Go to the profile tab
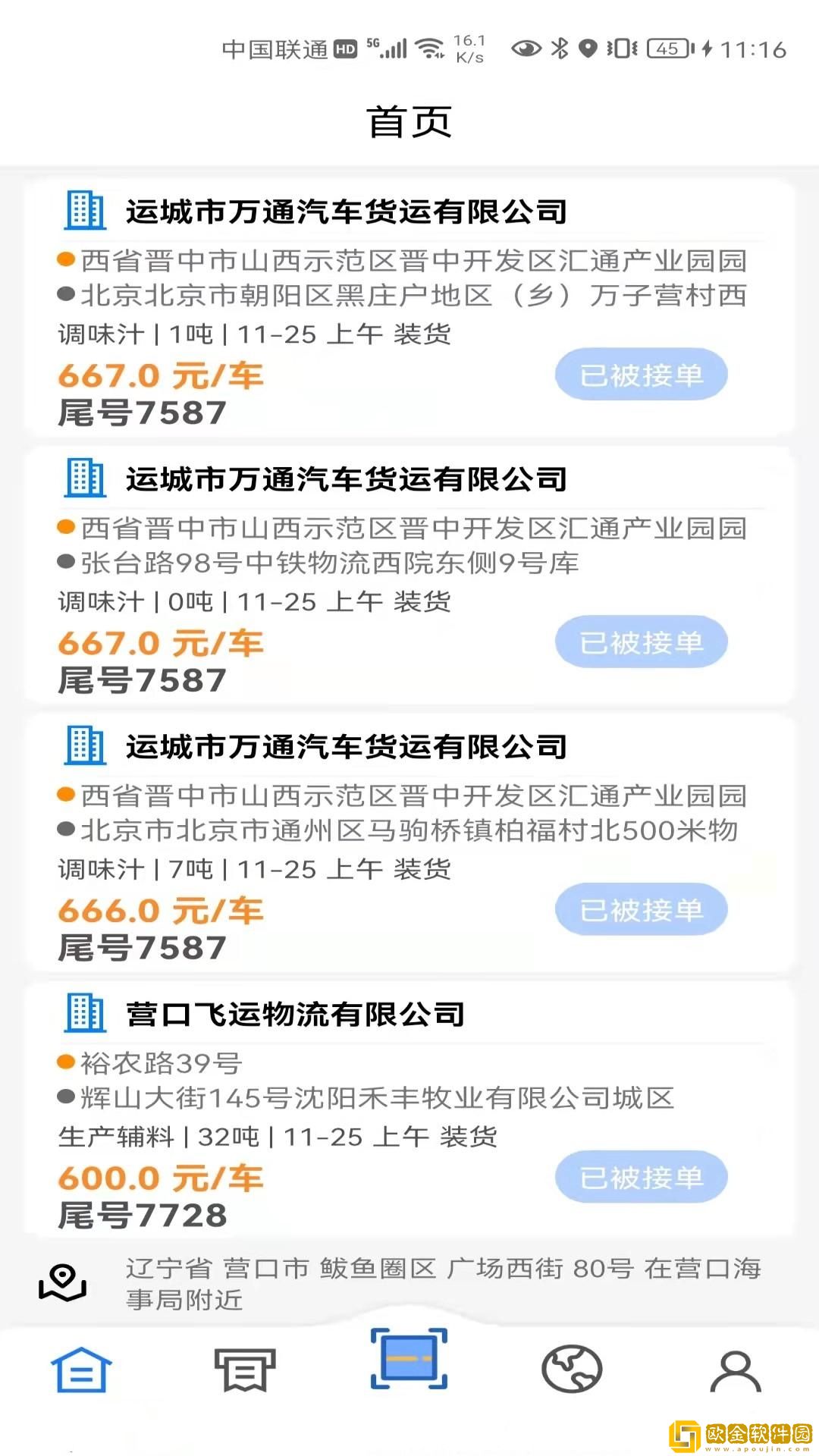Viewport: 819px width, 1456px height. coord(735,1371)
